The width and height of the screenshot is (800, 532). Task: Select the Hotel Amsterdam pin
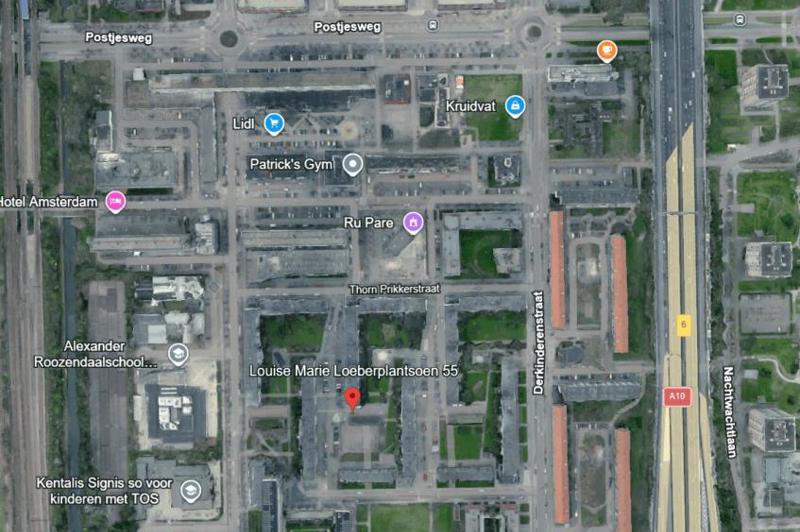click(115, 202)
